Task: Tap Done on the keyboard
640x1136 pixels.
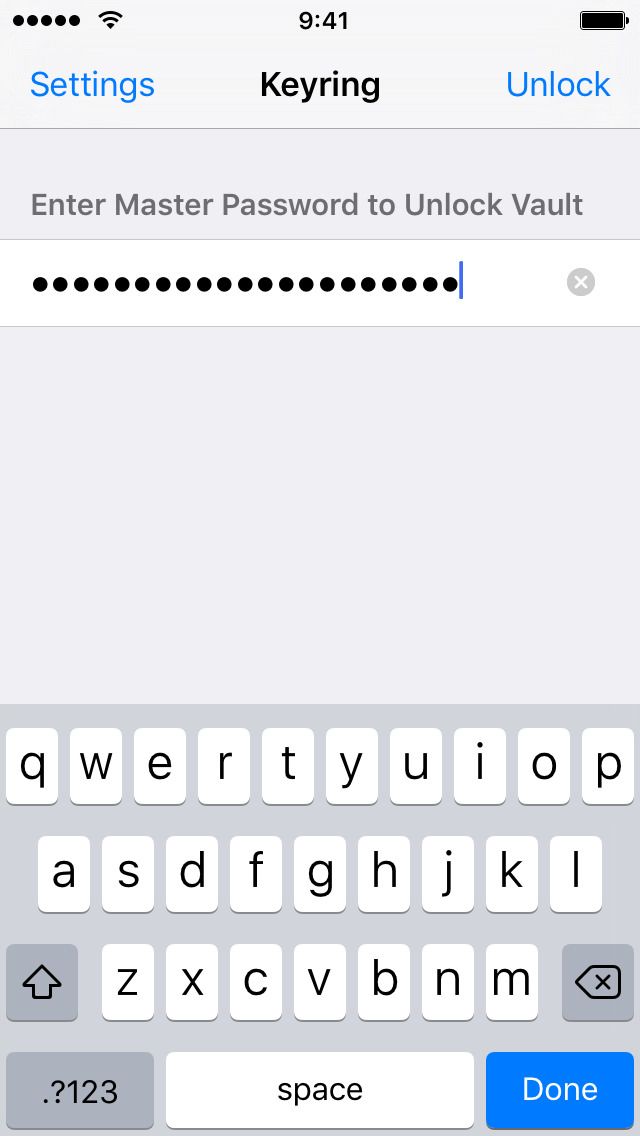Action: tap(560, 1089)
